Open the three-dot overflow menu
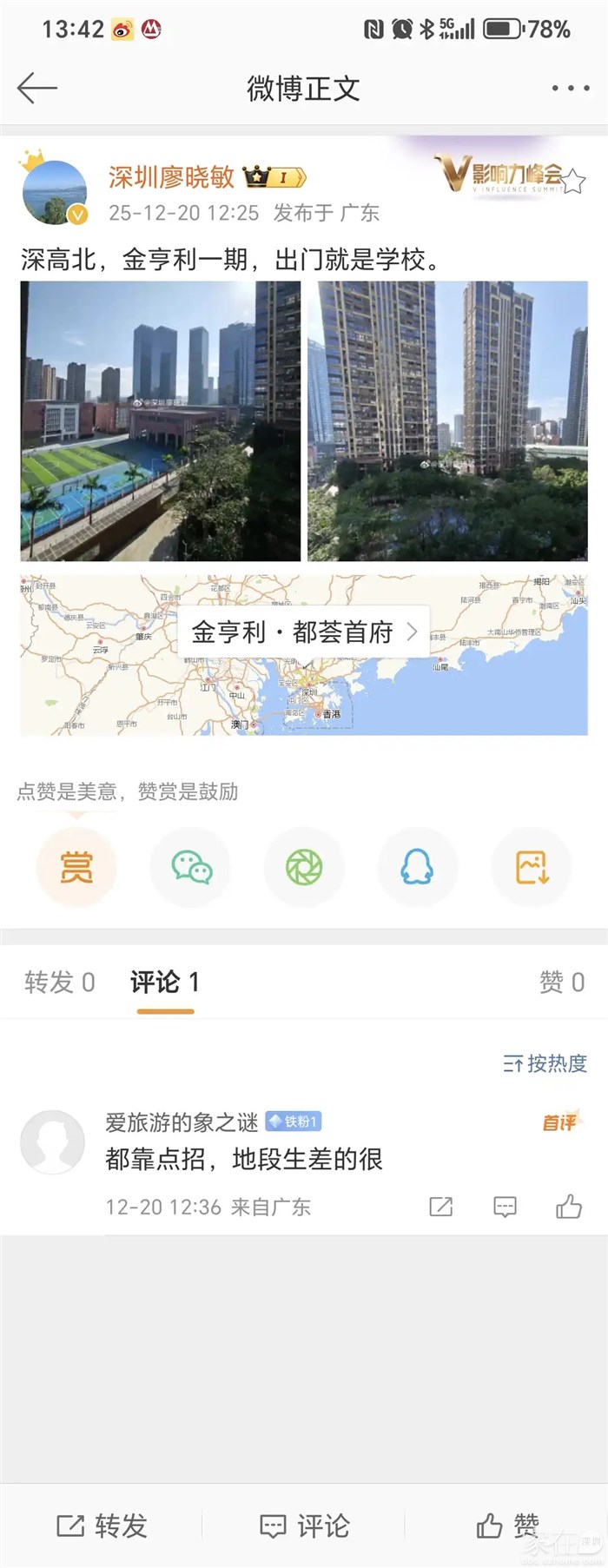The image size is (608, 1568). (x=570, y=88)
